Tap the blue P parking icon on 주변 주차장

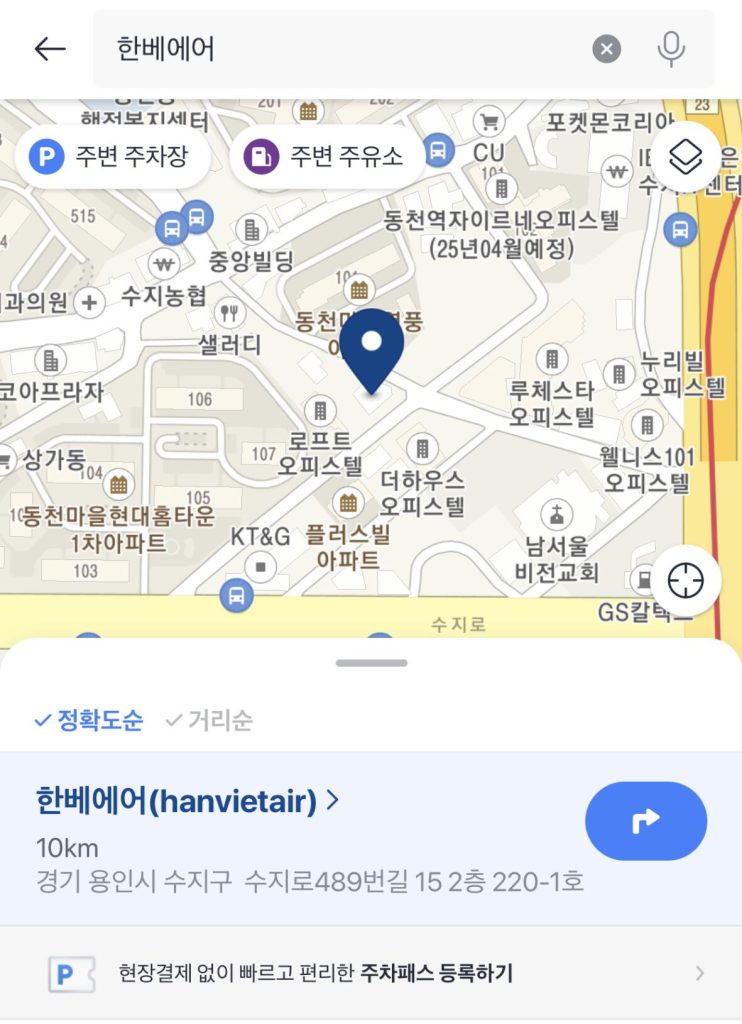(45, 157)
